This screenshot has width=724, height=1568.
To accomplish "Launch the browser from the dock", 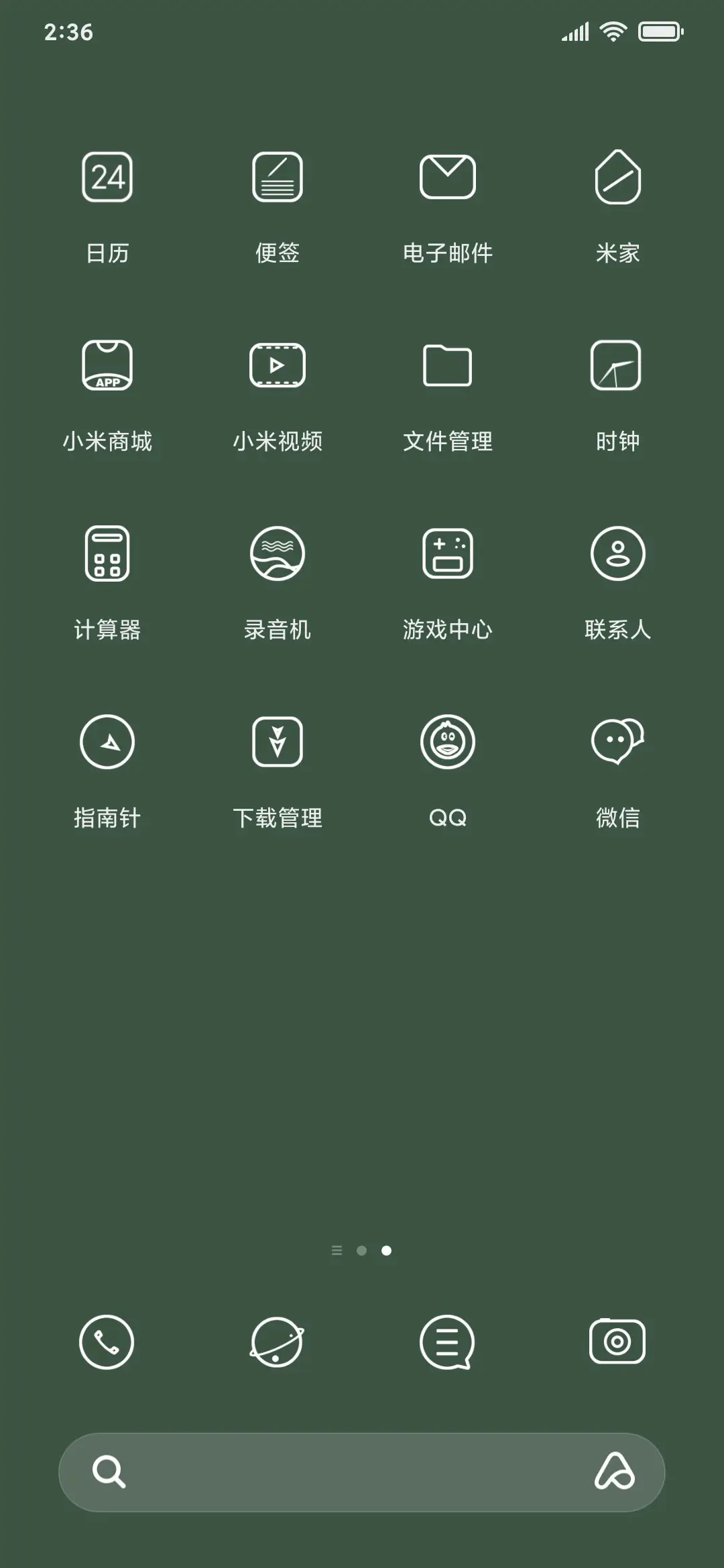I will pyautogui.click(x=278, y=1342).
